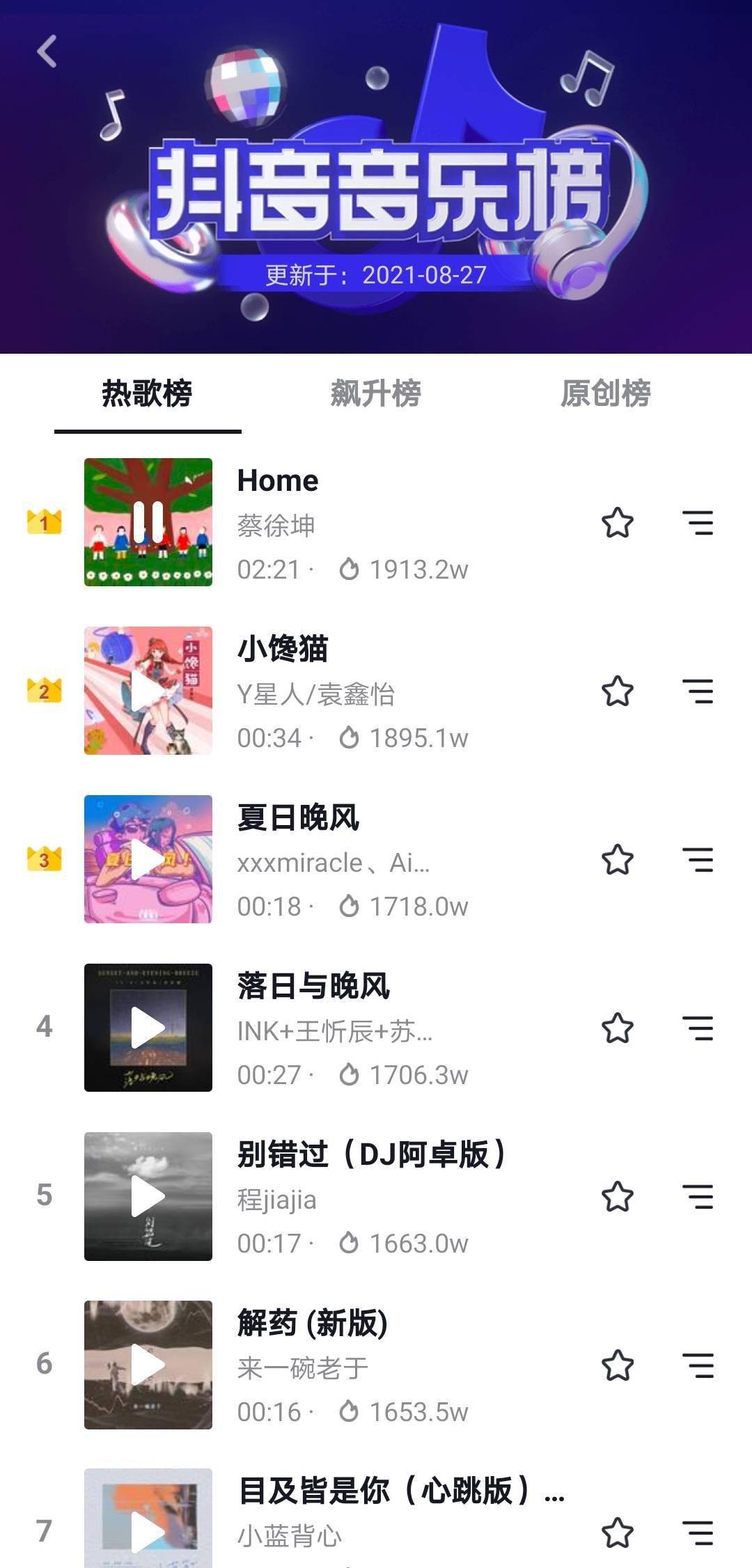Go back using the top-left arrow

pyautogui.click(x=47, y=52)
